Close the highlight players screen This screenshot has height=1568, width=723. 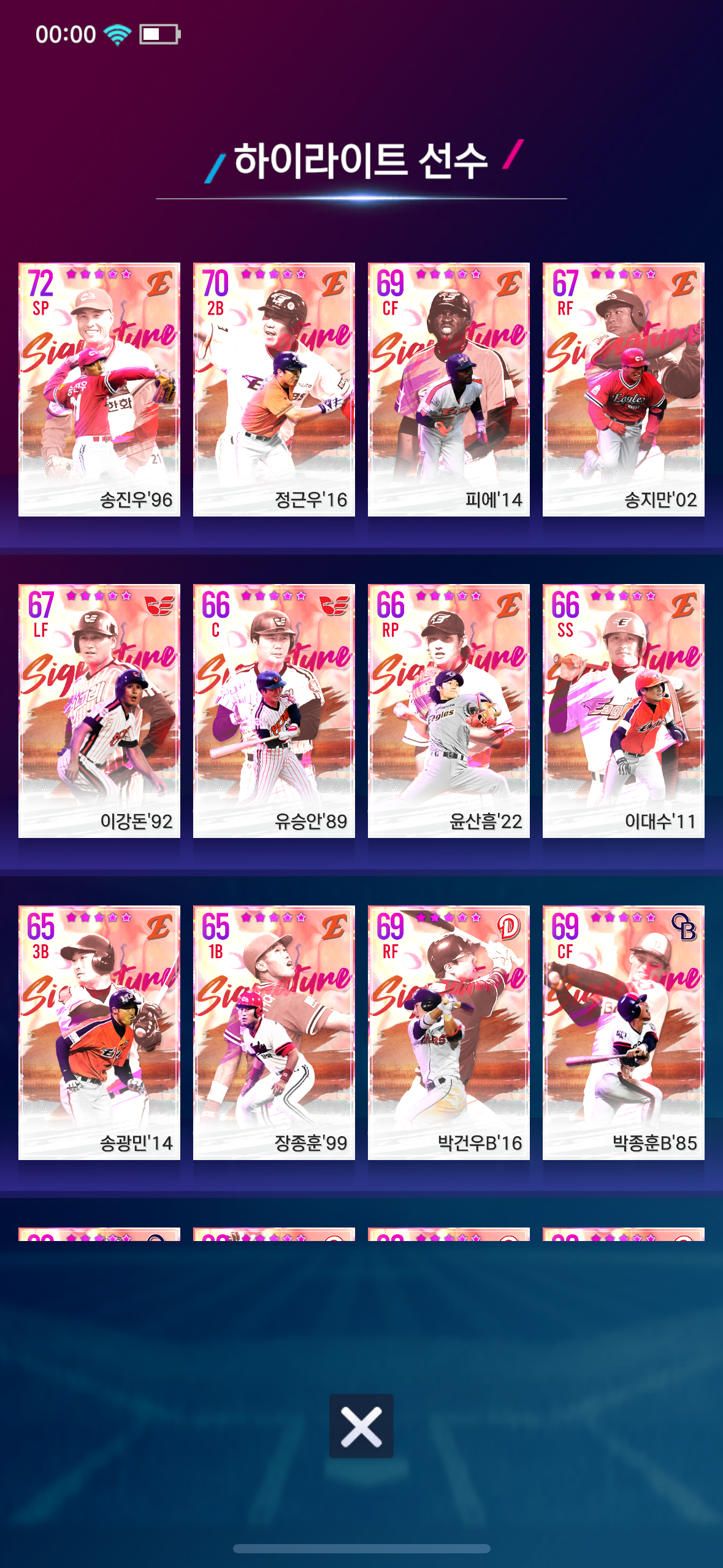click(x=361, y=1426)
